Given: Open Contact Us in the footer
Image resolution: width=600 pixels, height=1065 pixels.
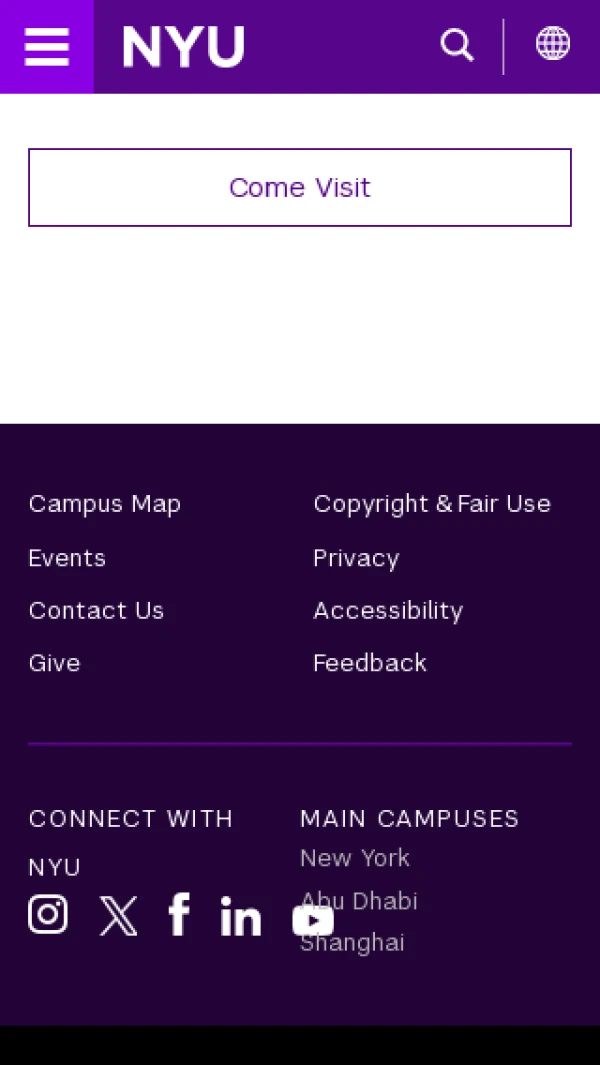Looking at the screenshot, I should pyautogui.click(x=96, y=611).
